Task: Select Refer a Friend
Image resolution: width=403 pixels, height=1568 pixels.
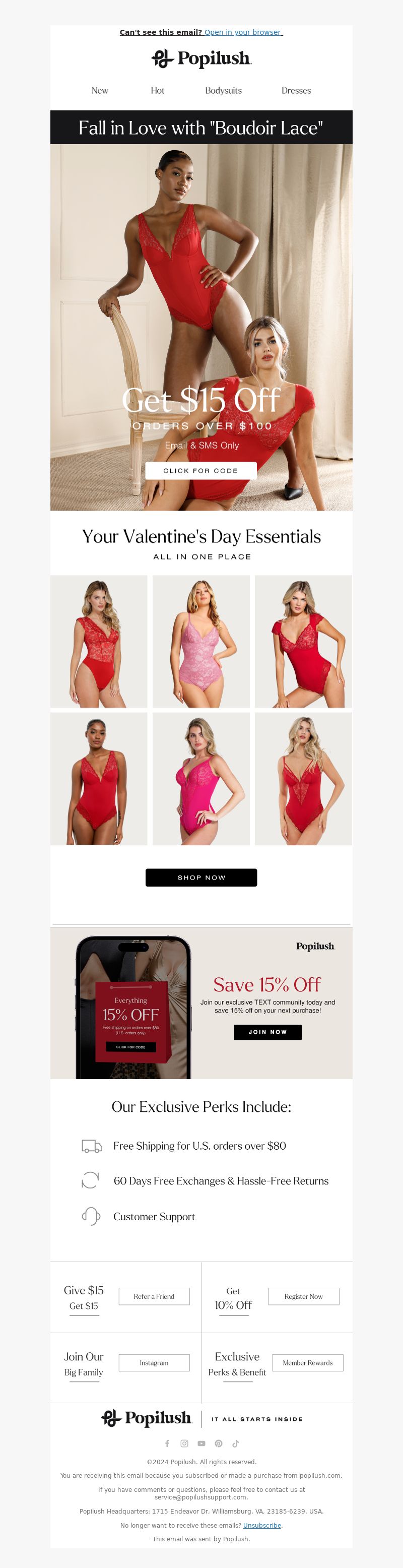Action: tap(154, 1296)
